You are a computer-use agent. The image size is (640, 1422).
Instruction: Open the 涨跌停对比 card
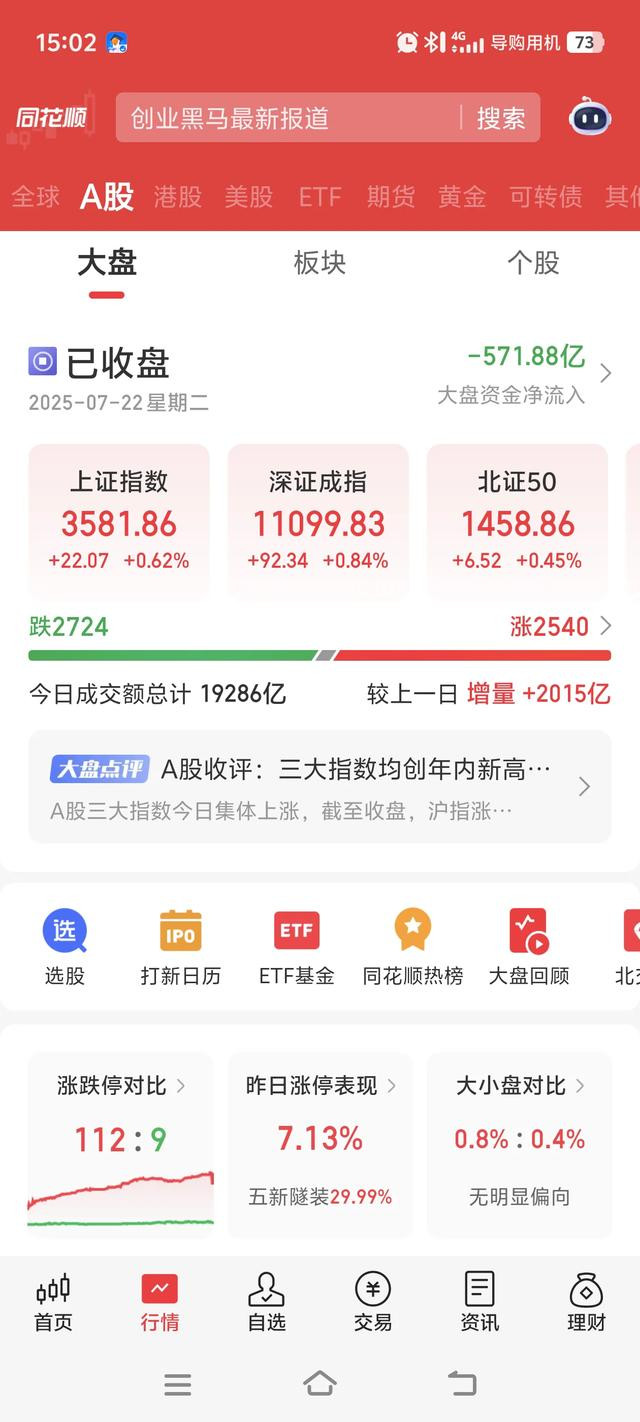(120, 1144)
